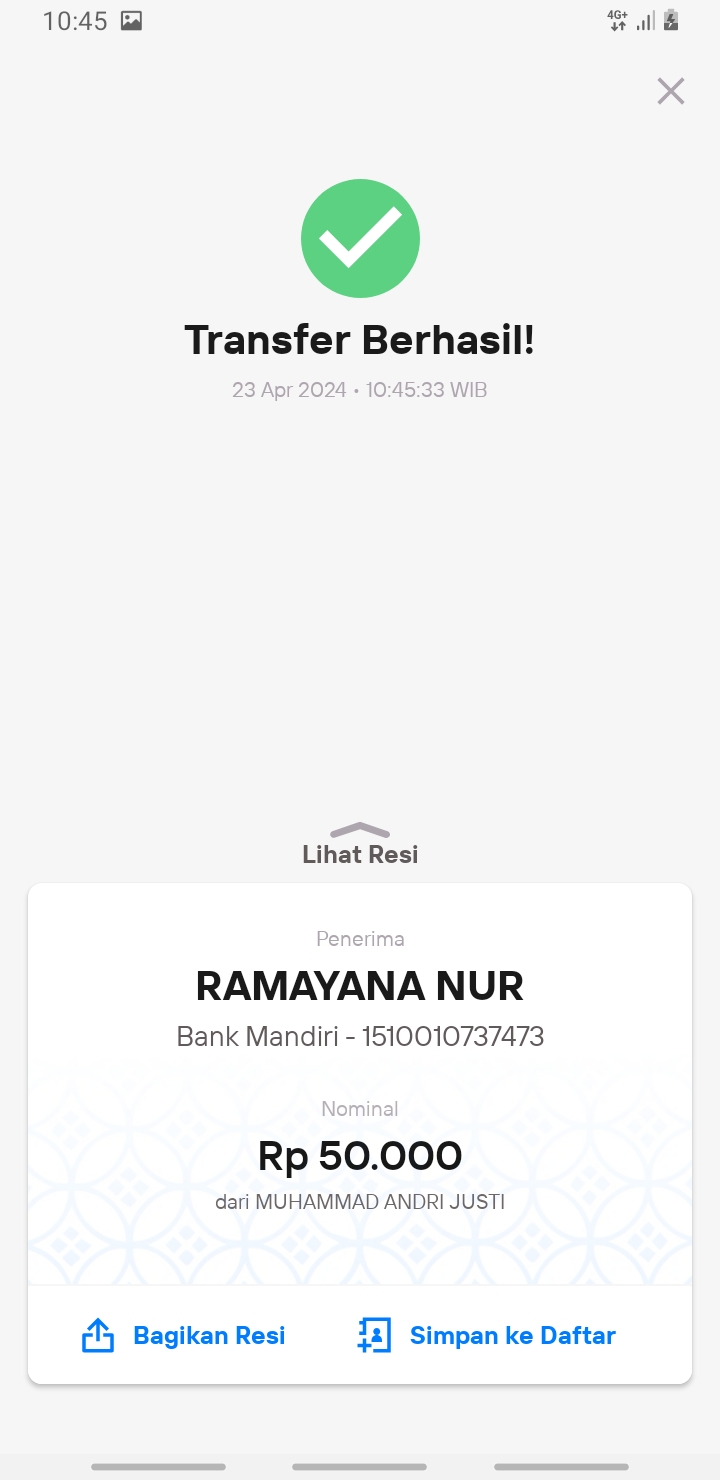Expand Lihat Resi to view receipt

360,845
